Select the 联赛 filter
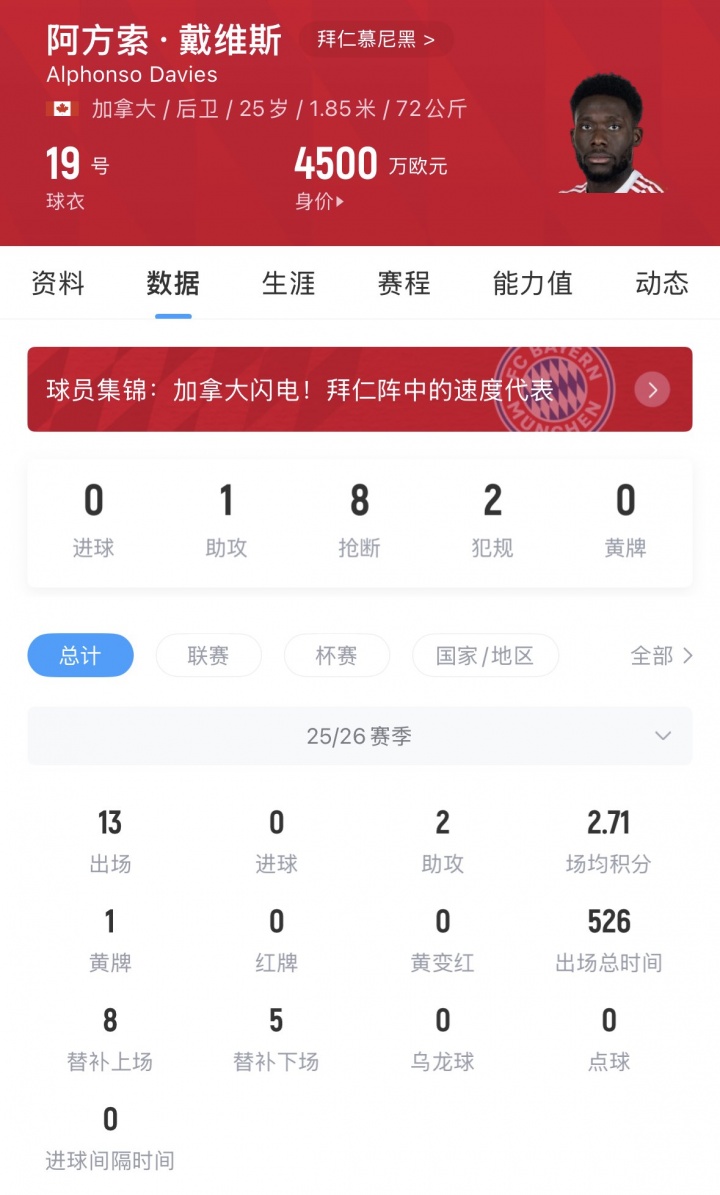 tap(208, 655)
